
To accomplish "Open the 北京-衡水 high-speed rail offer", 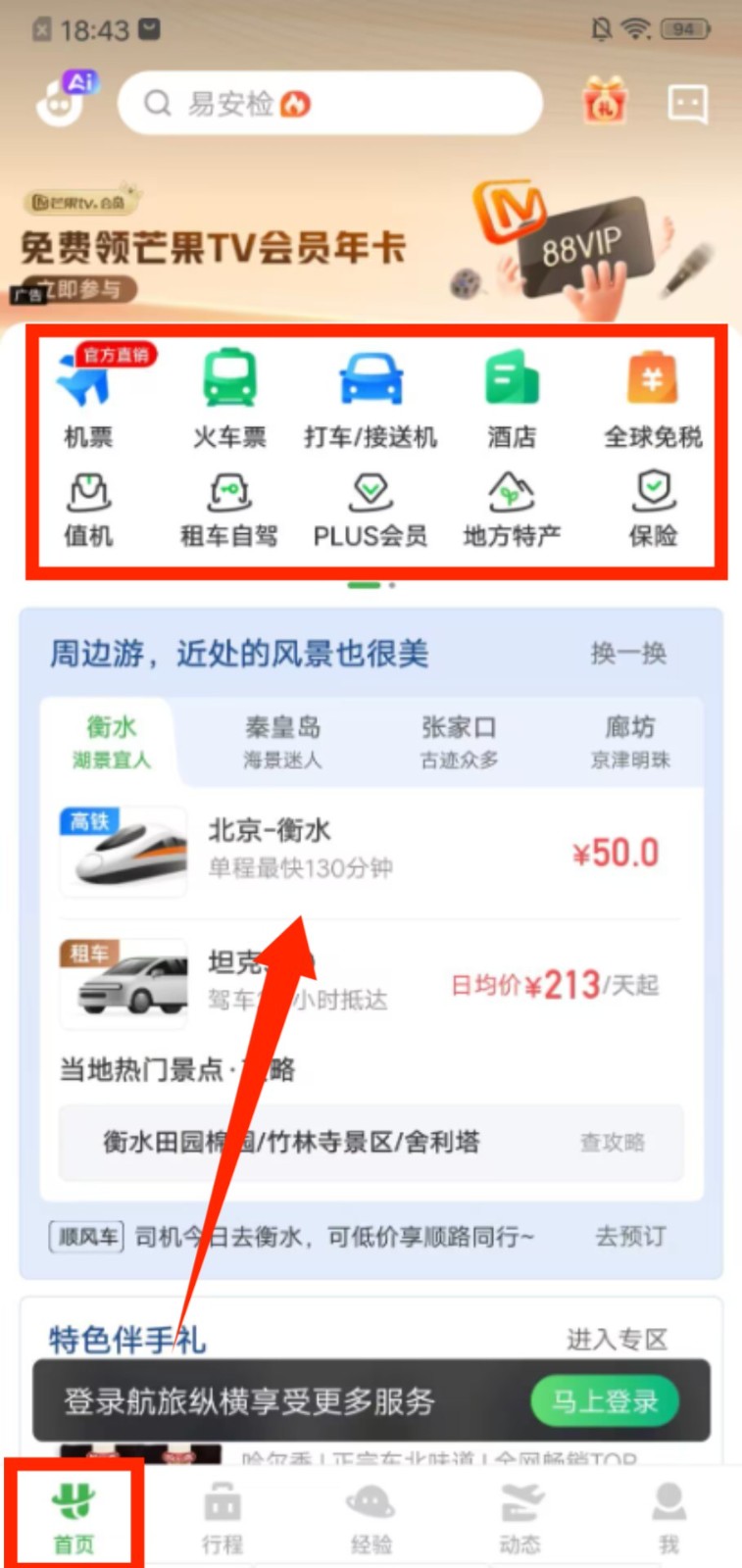I will [x=371, y=851].
